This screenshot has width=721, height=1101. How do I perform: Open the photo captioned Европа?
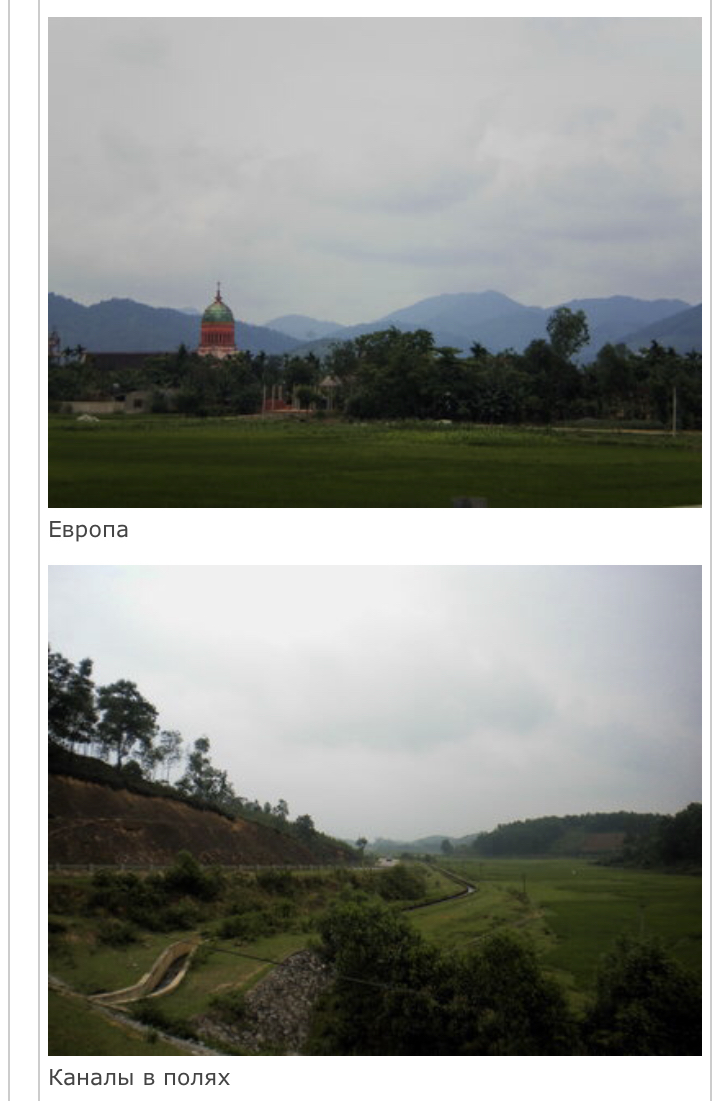pos(374,262)
